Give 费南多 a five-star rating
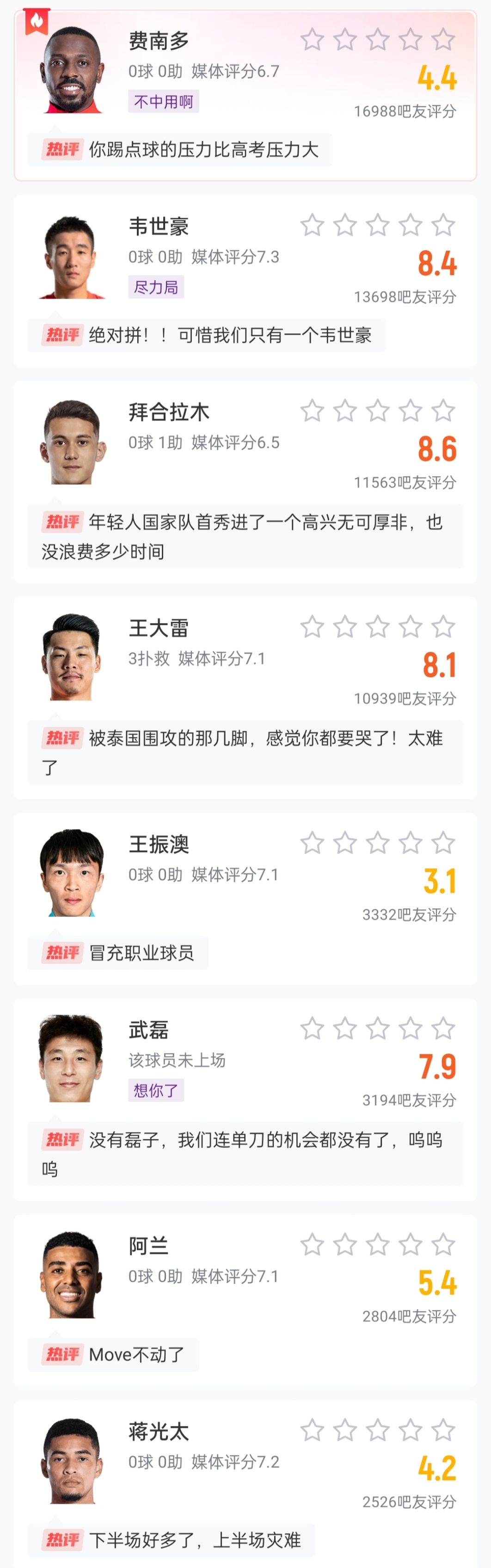 coord(443,40)
